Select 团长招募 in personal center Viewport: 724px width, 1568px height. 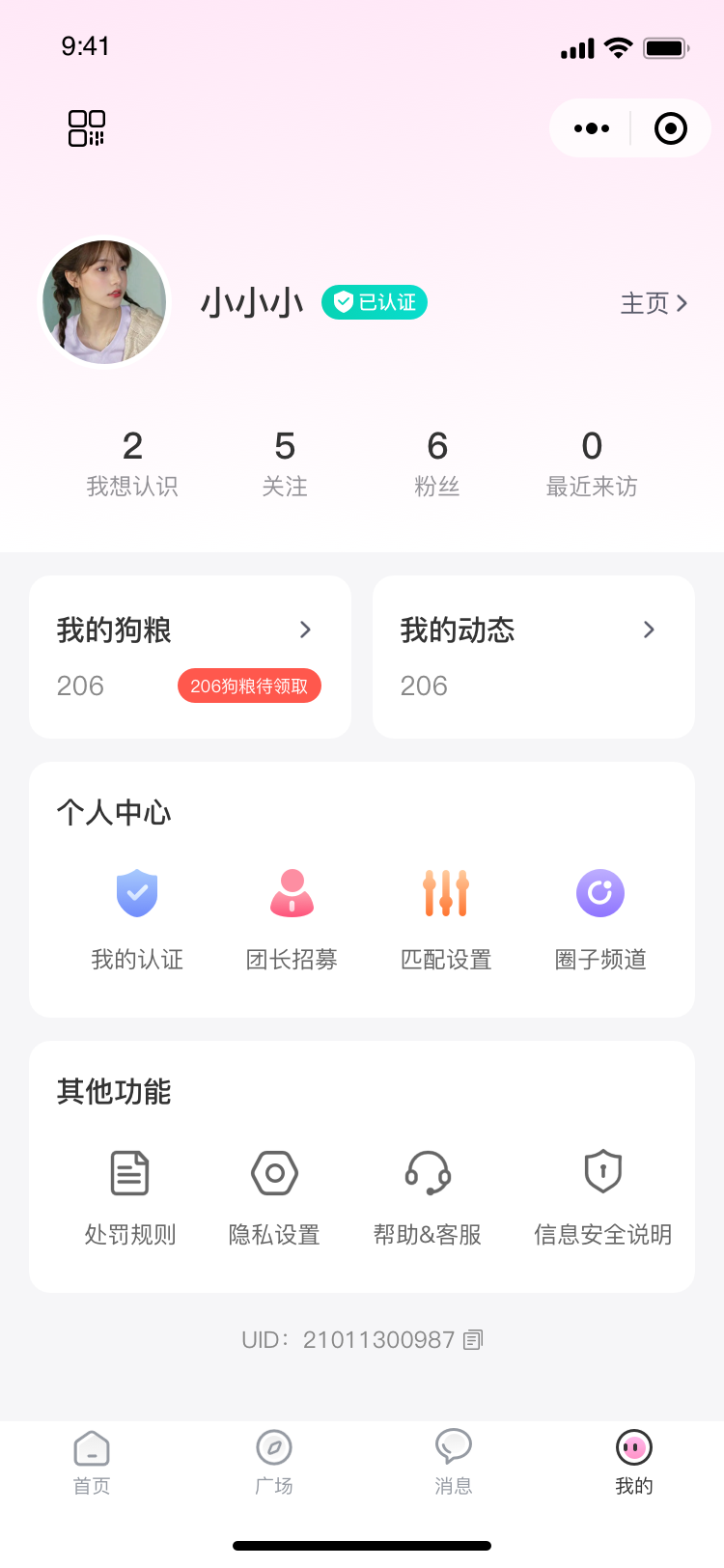tap(292, 918)
